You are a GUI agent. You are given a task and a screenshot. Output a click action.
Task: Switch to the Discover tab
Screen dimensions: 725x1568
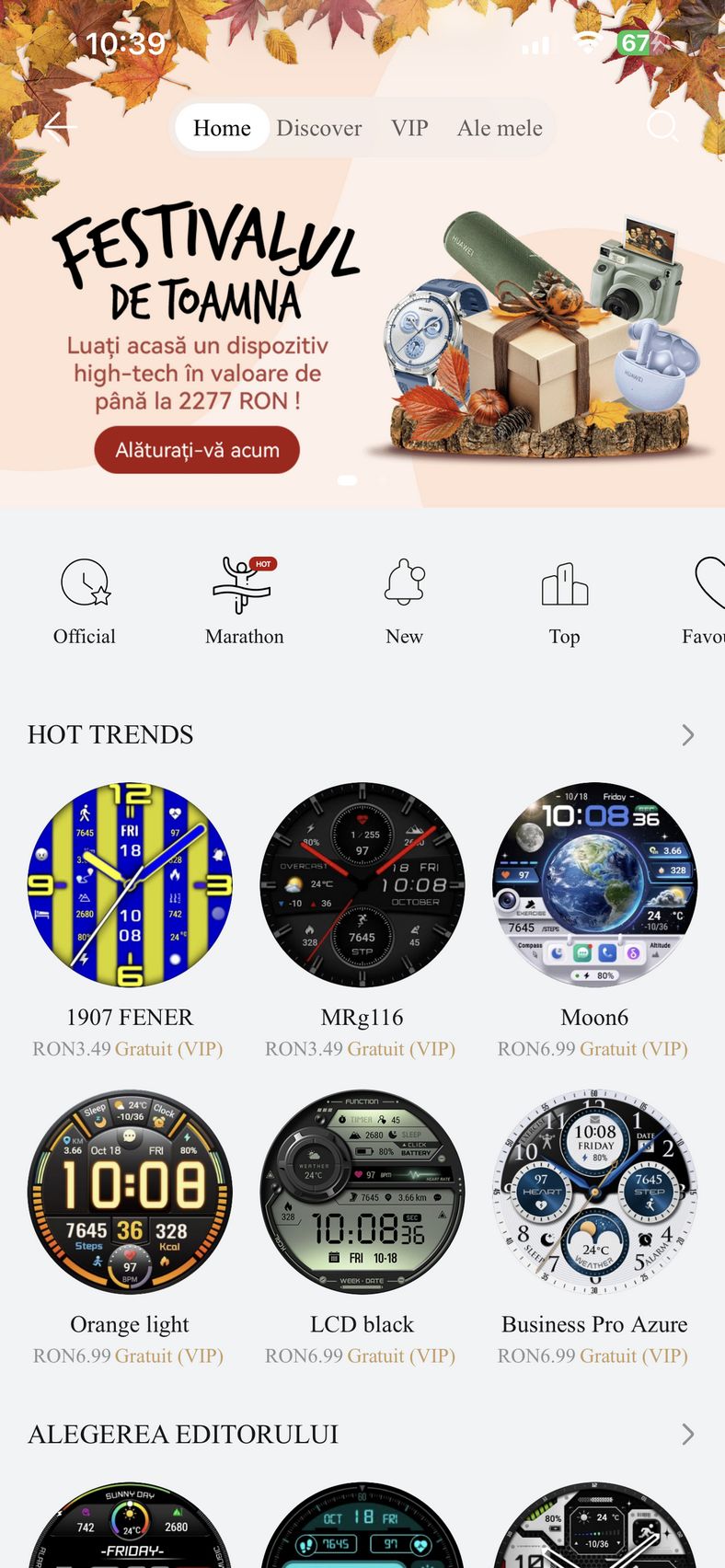(318, 128)
